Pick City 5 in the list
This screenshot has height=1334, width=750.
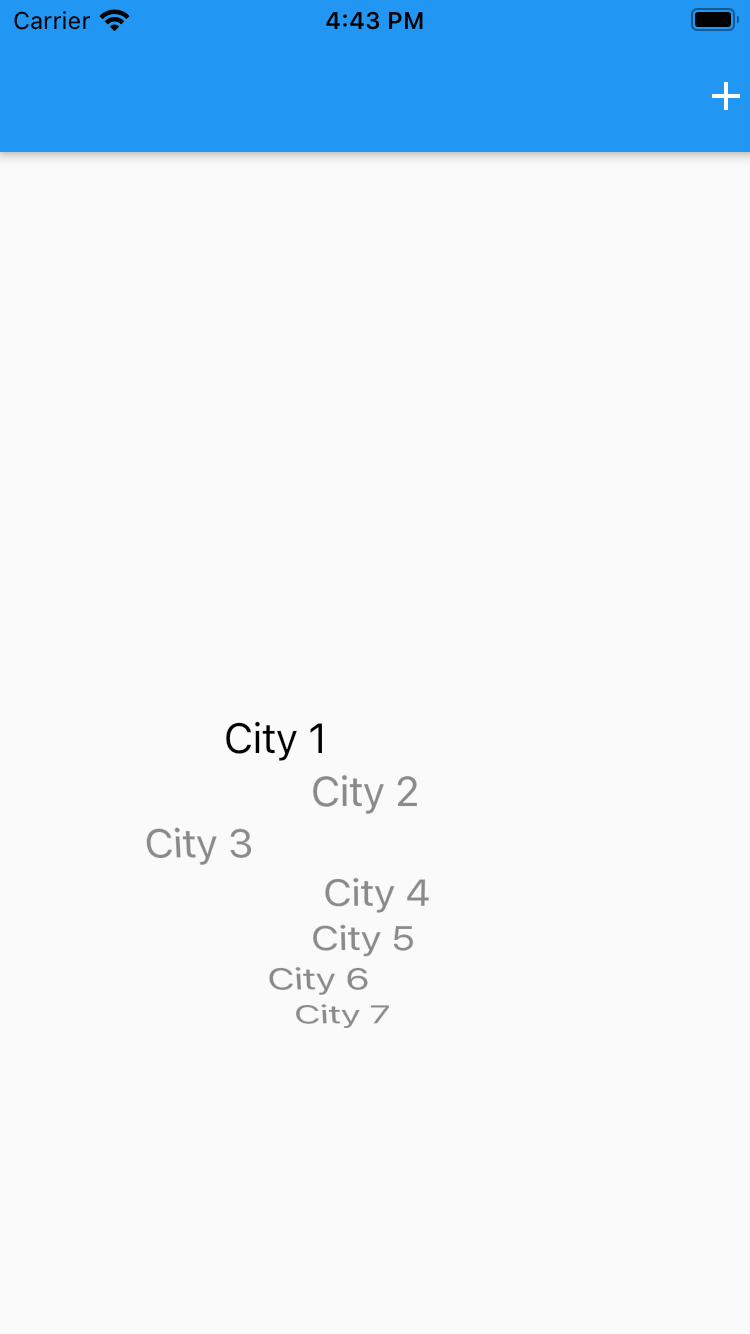tap(362, 938)
